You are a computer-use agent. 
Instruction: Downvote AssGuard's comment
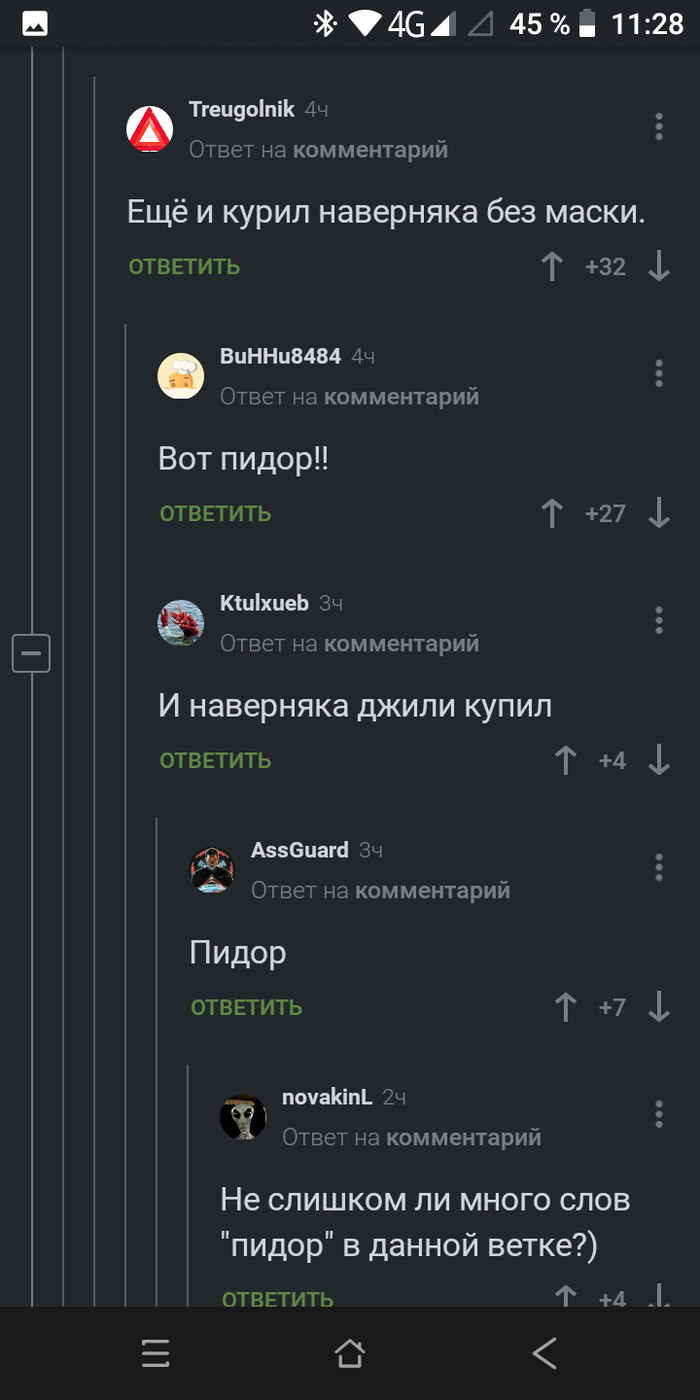658,1008
